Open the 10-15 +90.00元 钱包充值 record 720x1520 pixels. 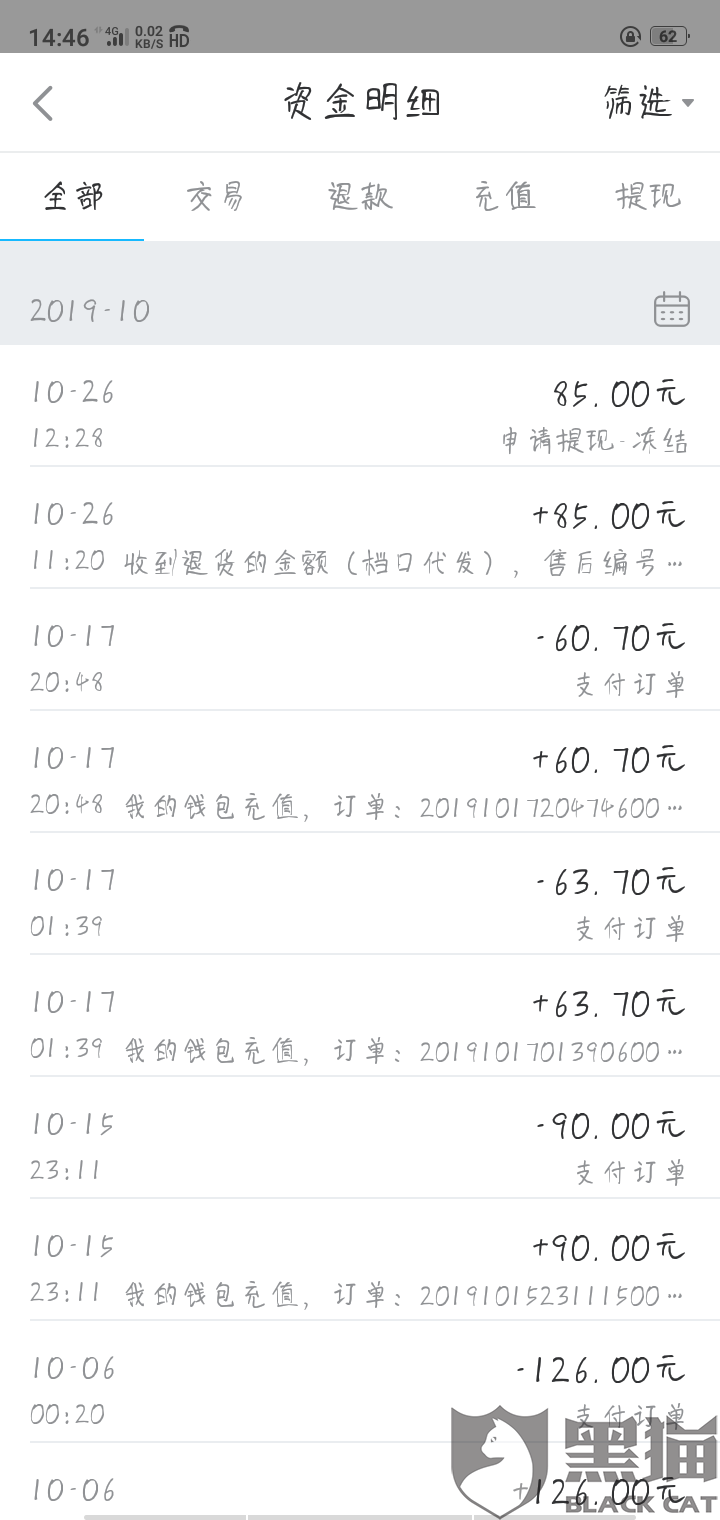tap(360, 1270)
